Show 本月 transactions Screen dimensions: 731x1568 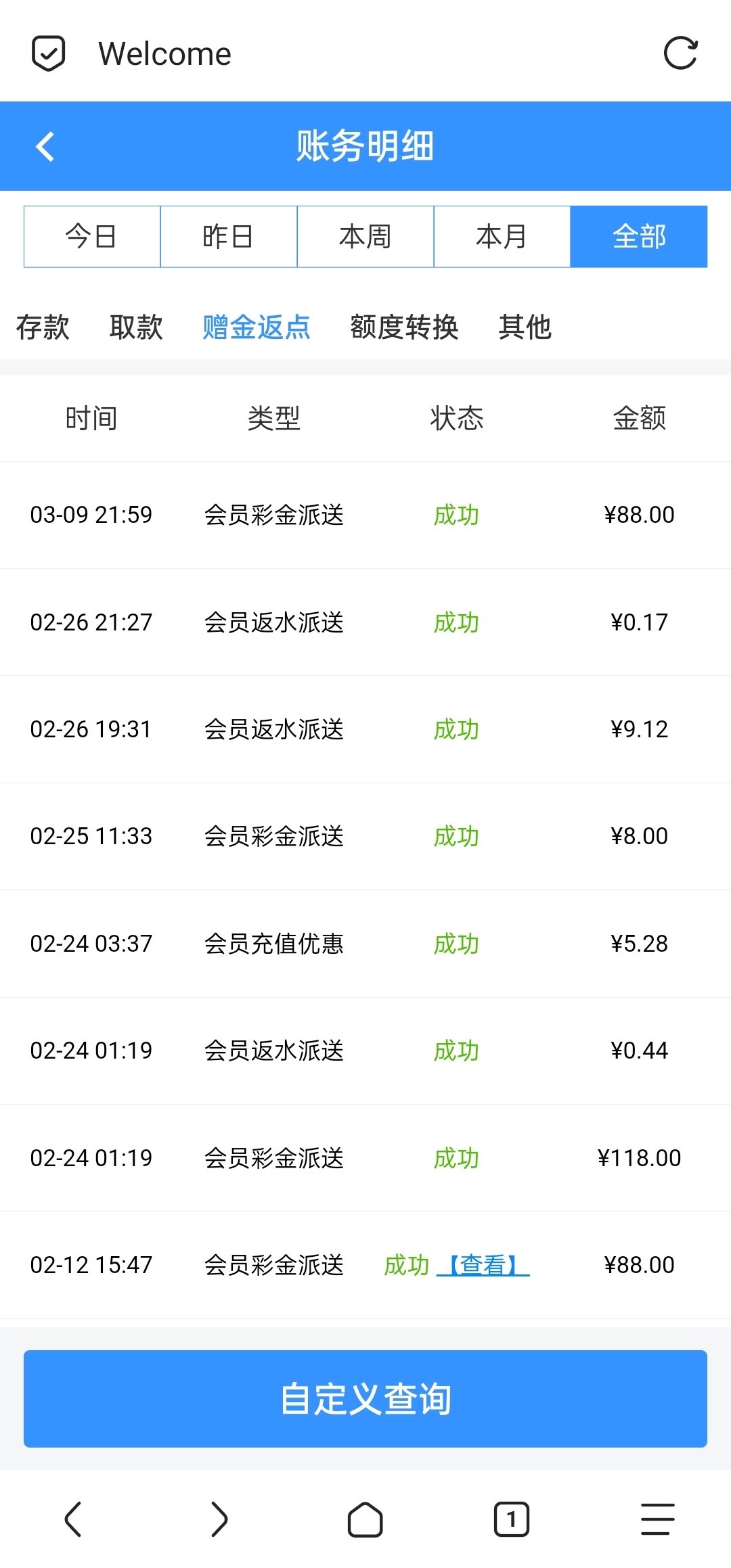(x=502, y=237)
